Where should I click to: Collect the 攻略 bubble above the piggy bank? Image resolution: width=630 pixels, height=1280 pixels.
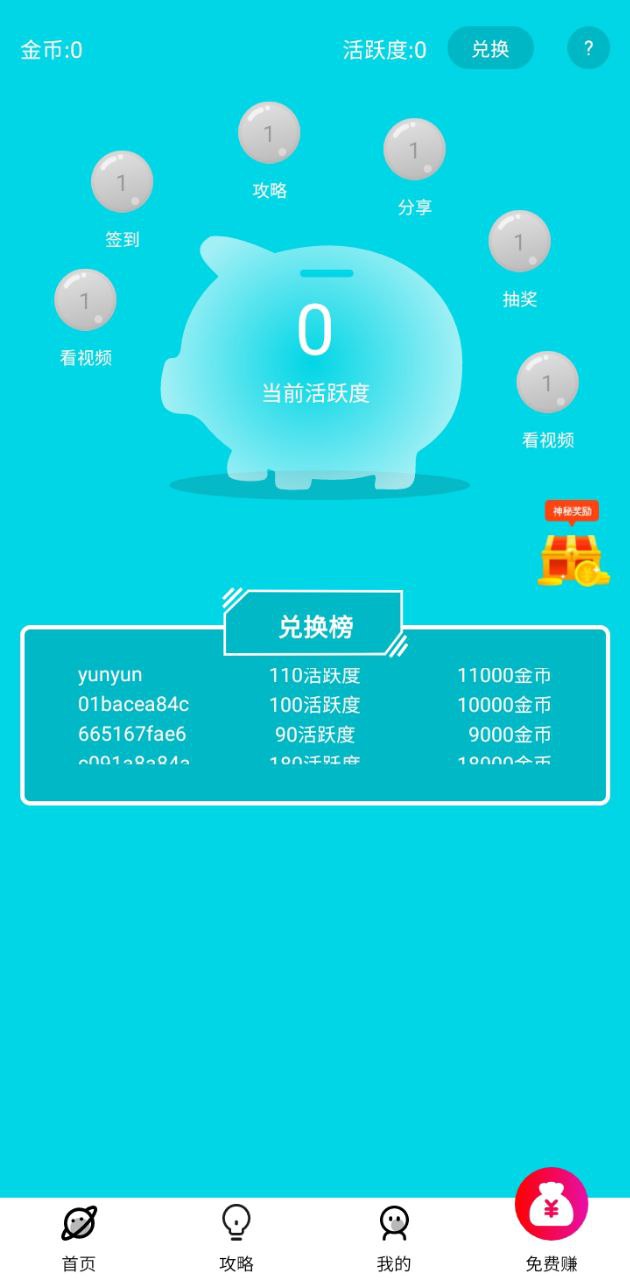tap(269, 134)
